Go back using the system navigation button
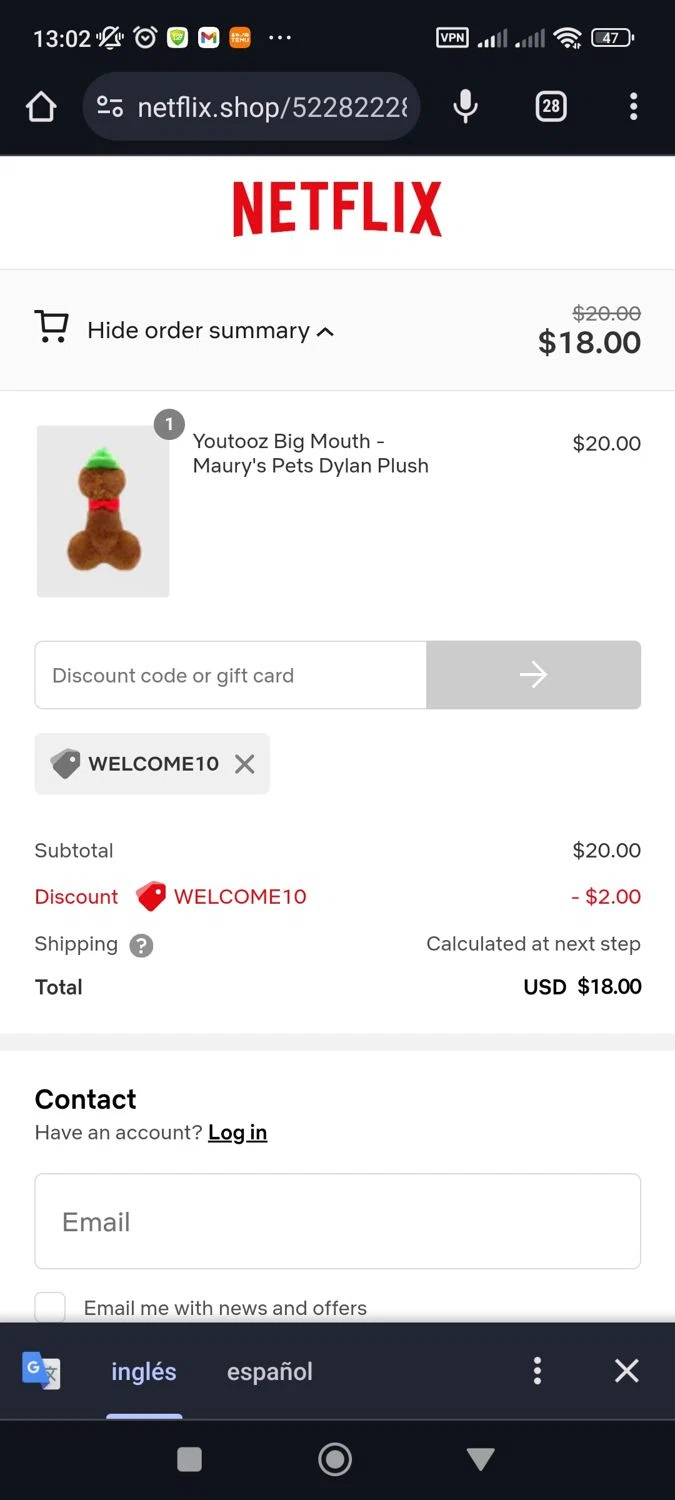Viewport: 675px width, 1500px height. (x=480, y=1459)
